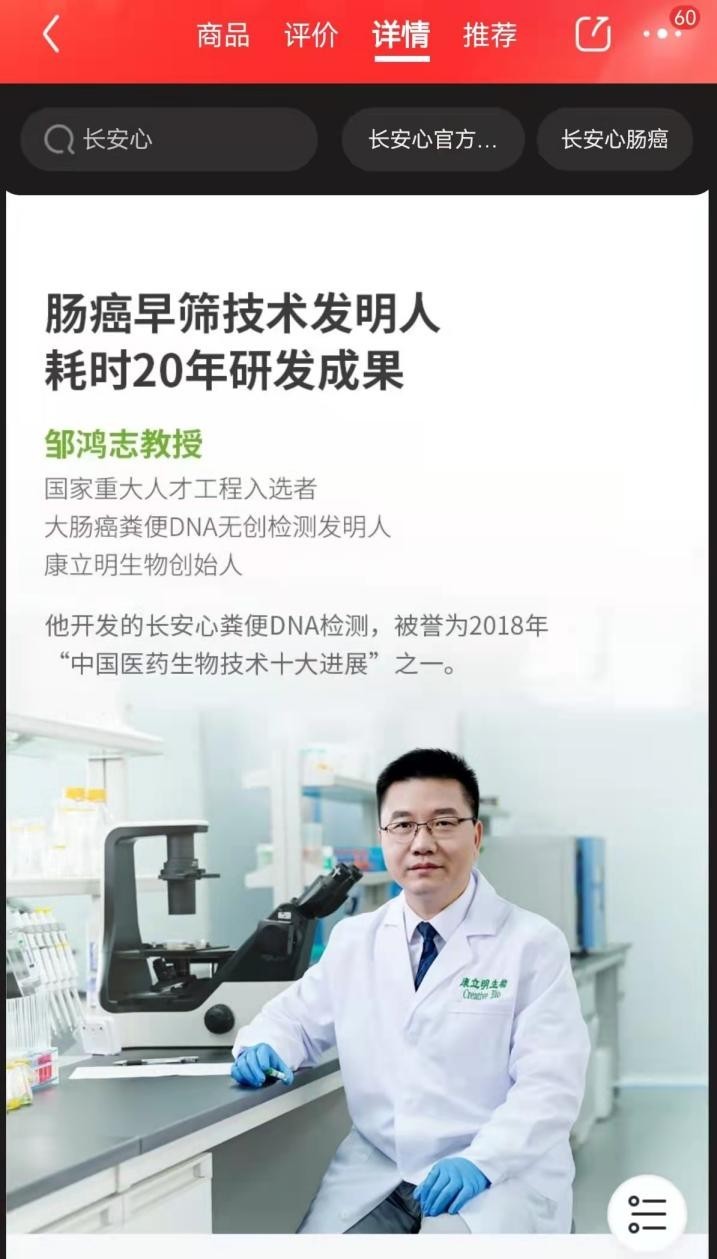Go back using the top-left arrow
The height and width of the screenshot is (1259, 717).
coord(51,35)
